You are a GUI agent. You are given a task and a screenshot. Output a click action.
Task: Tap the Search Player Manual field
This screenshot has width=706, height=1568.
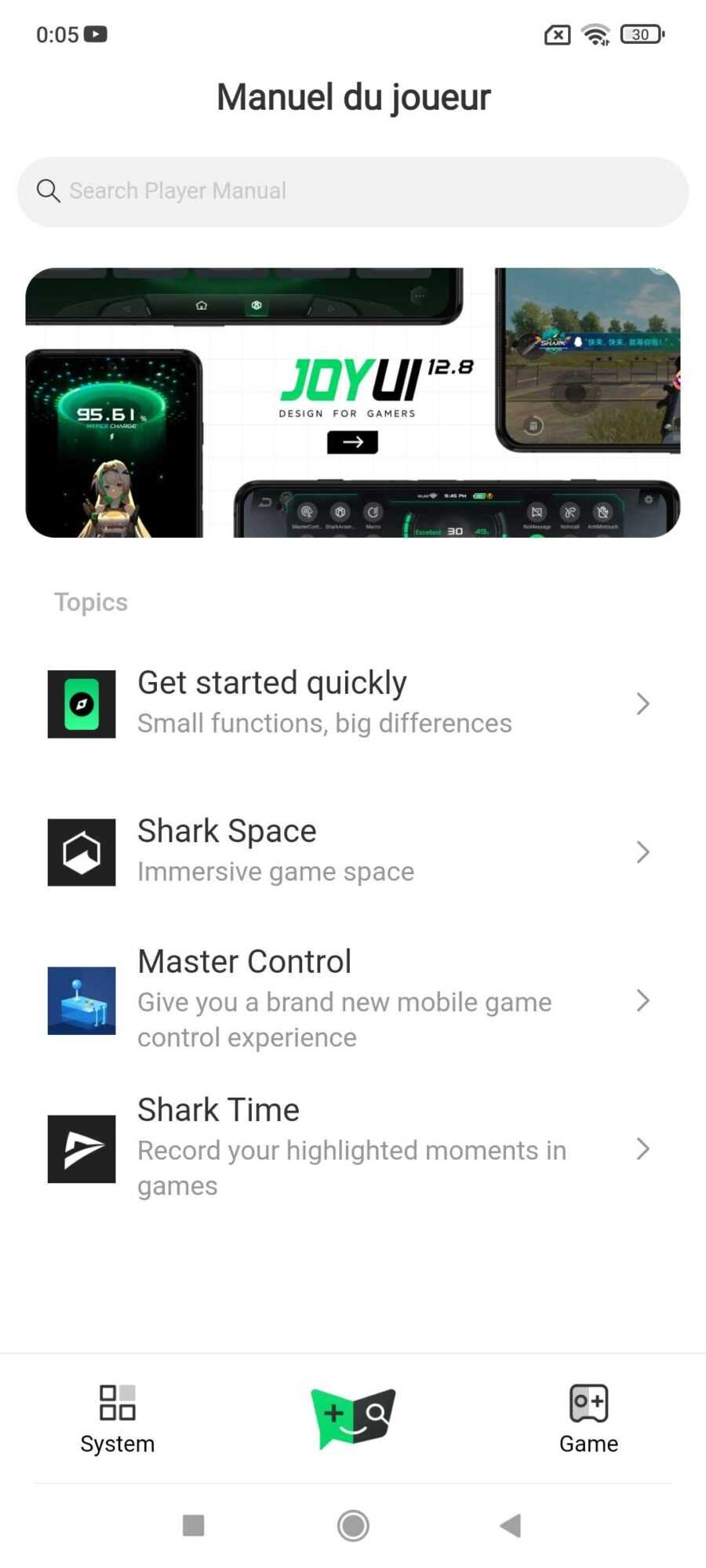point(353,191)
